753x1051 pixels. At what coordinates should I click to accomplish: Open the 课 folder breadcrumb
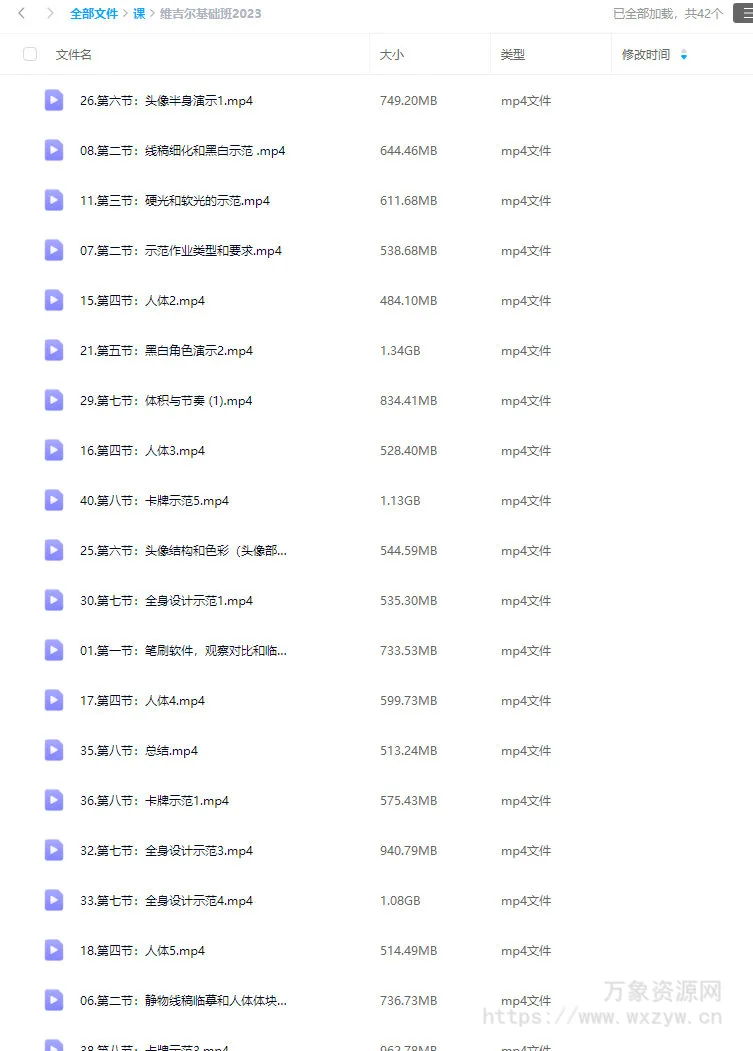click(139, 14)
